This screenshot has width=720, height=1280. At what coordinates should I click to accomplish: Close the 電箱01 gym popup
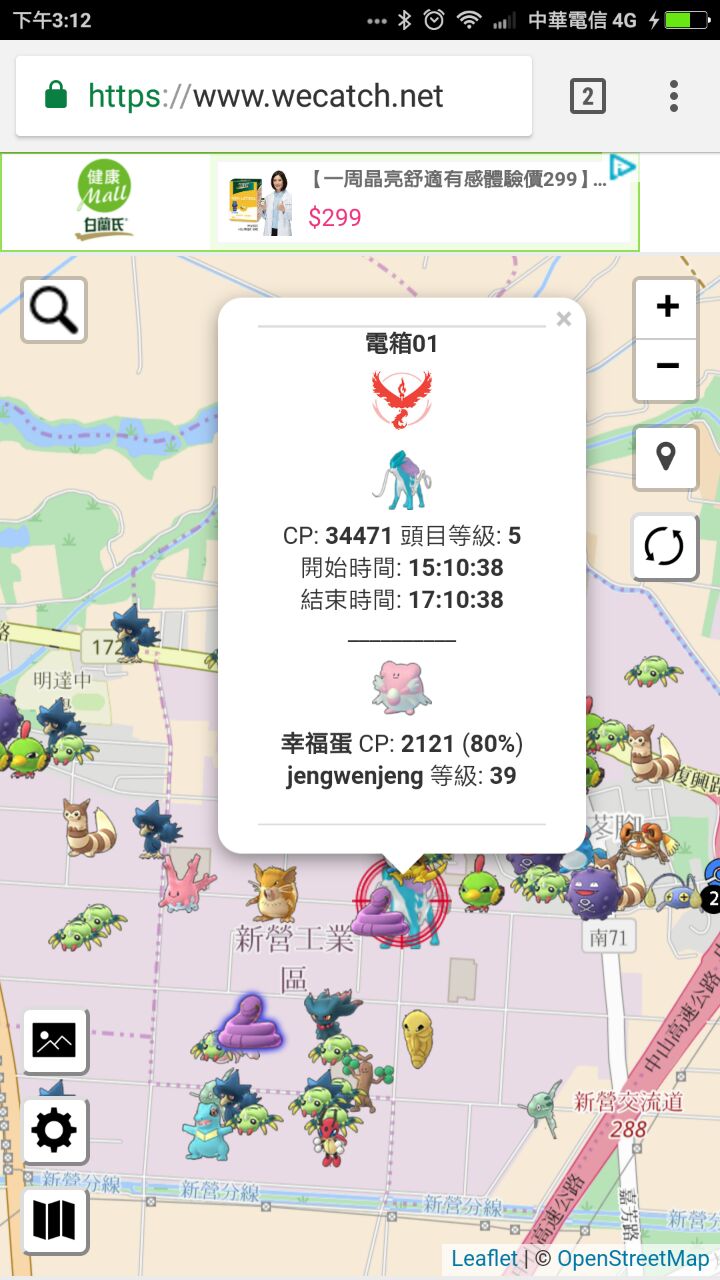(564, 319)
